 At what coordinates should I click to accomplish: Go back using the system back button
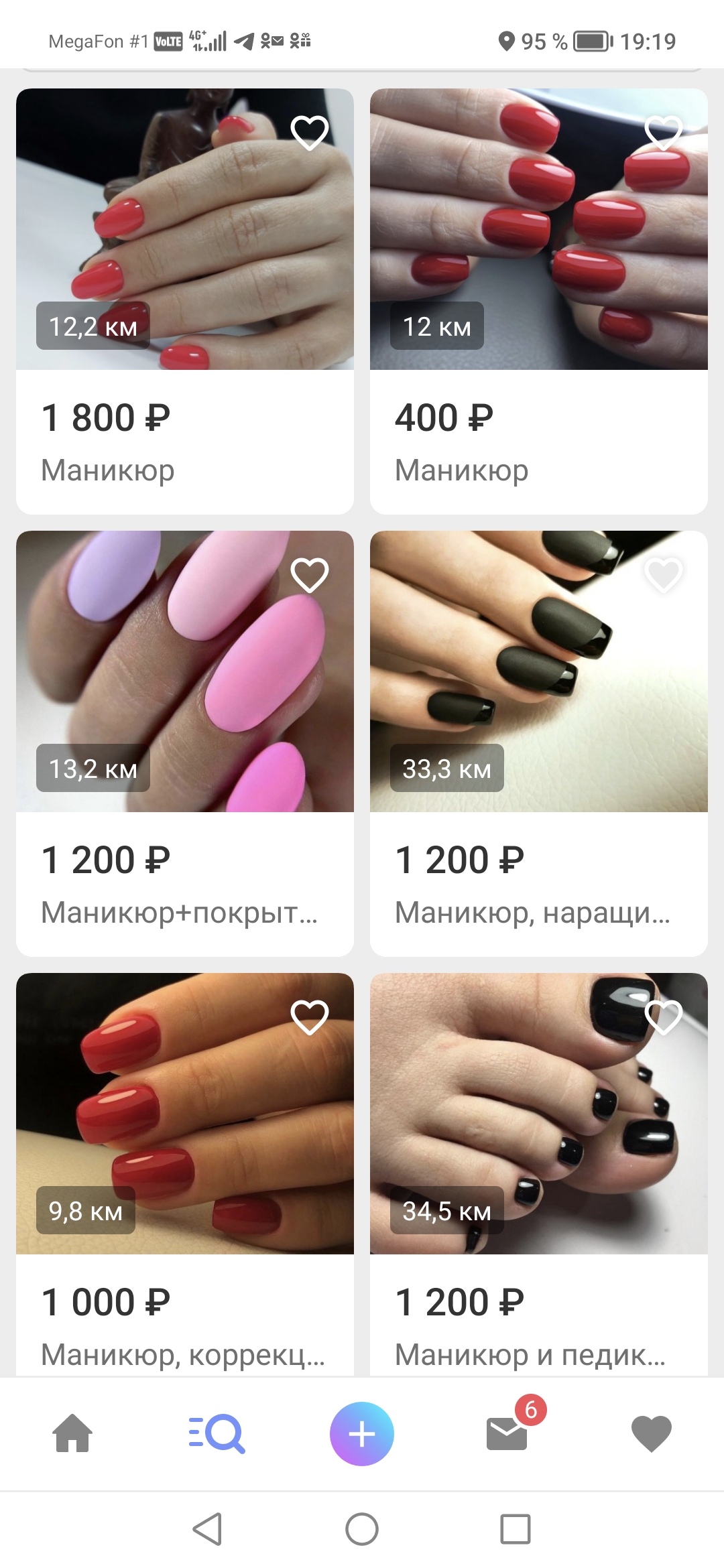coord(208,1529)
